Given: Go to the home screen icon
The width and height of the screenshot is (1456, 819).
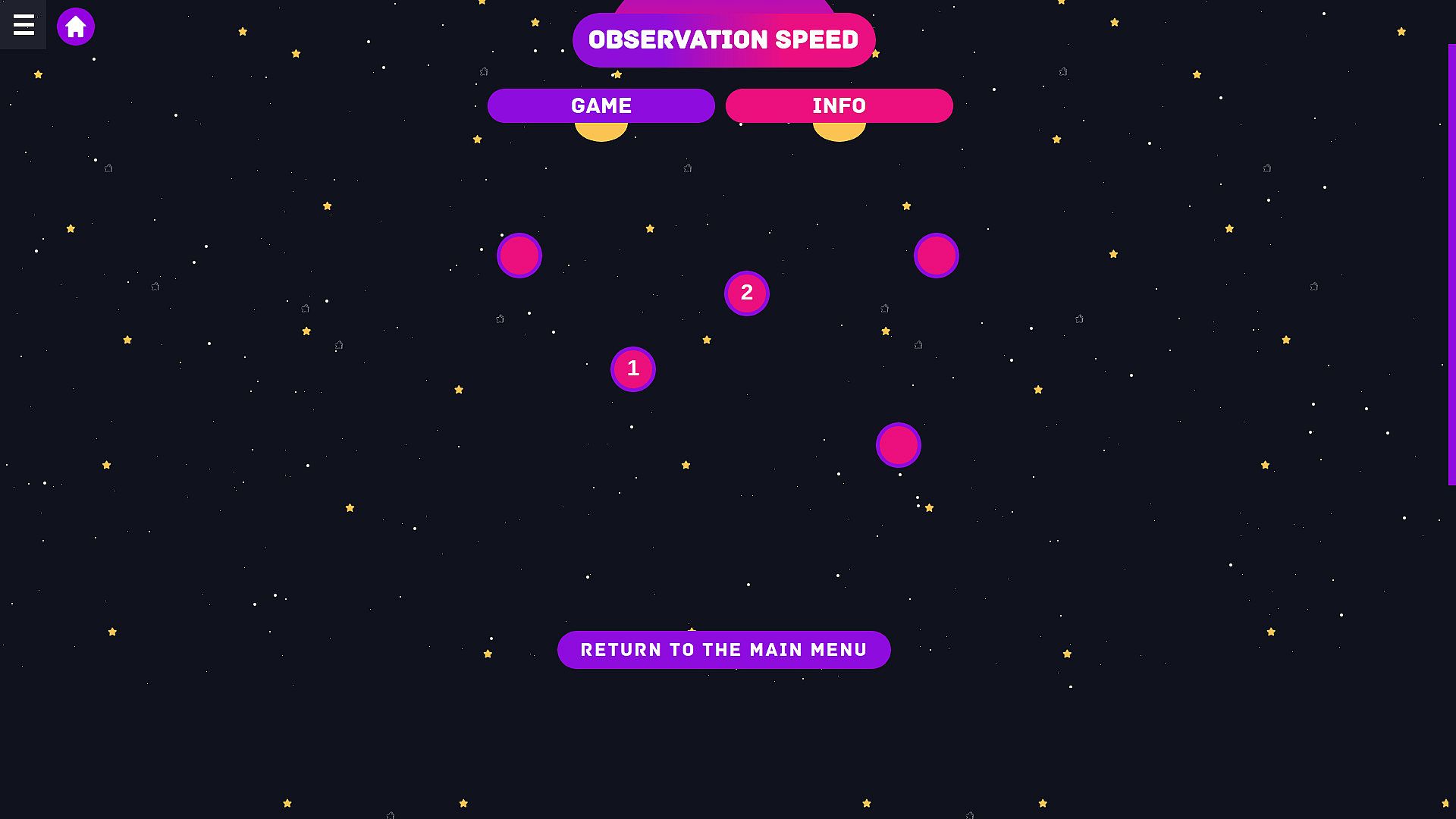Looking at the screenshot, I should (x=76, y=27).
